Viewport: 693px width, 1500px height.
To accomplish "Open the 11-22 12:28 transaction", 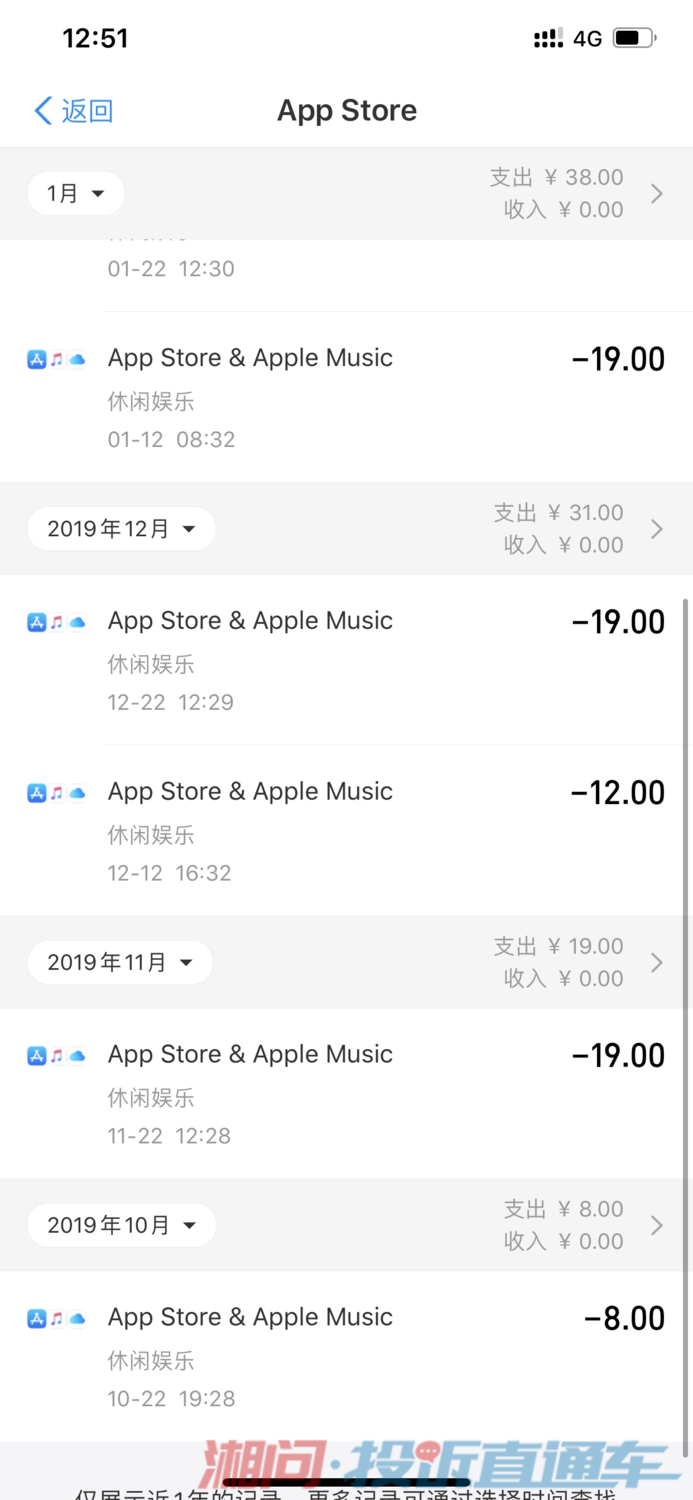I will (346, 1094).
